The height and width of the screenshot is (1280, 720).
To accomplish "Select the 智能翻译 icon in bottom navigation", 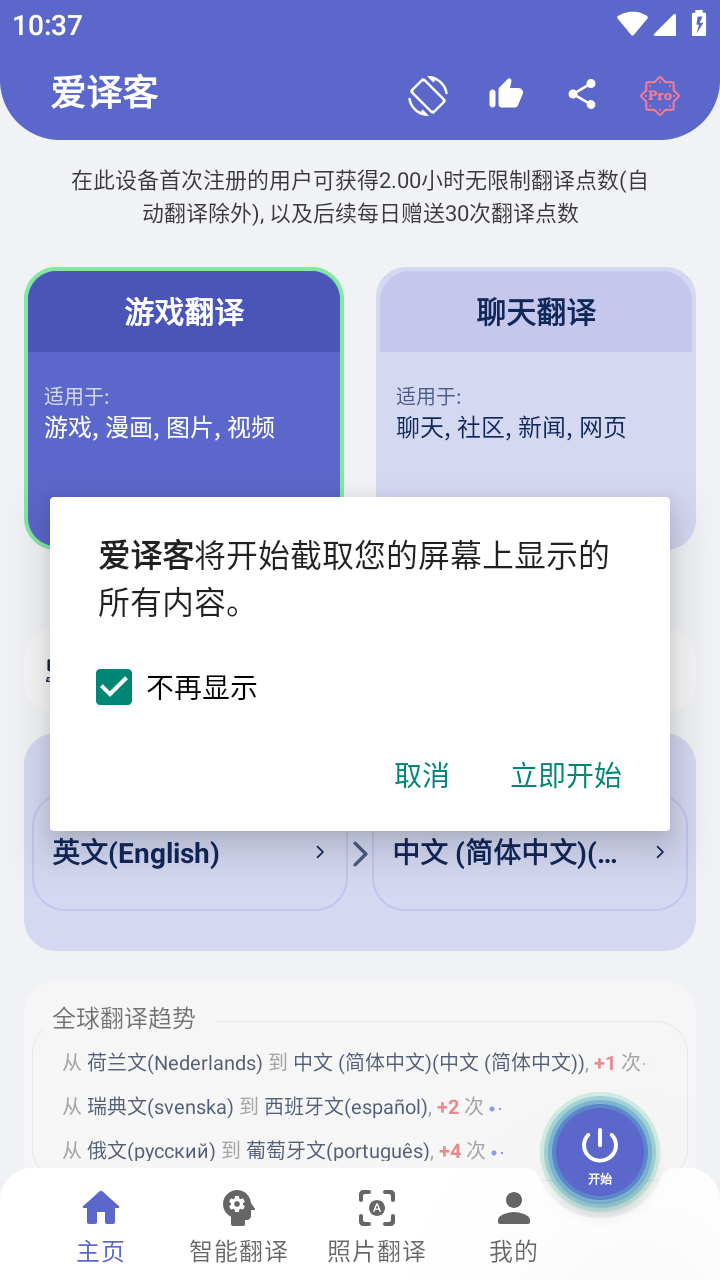I will 236,1207.
